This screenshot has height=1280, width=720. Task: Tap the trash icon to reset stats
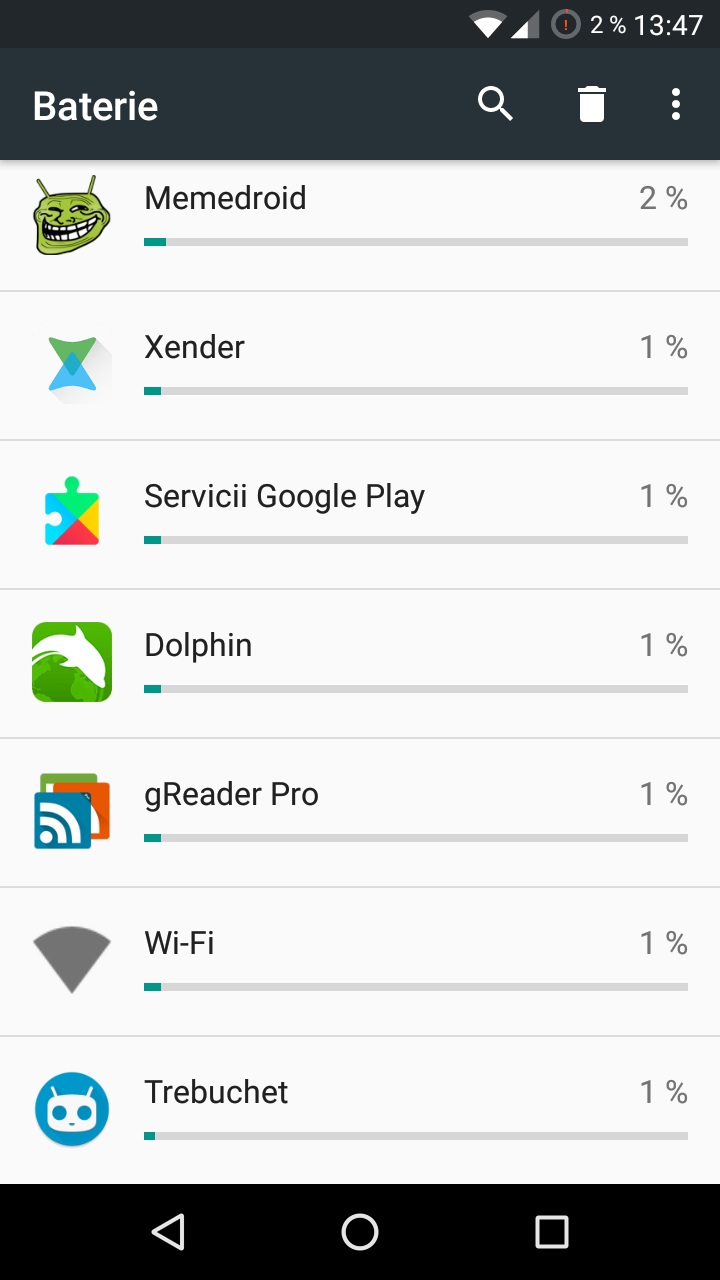(592, 104)
